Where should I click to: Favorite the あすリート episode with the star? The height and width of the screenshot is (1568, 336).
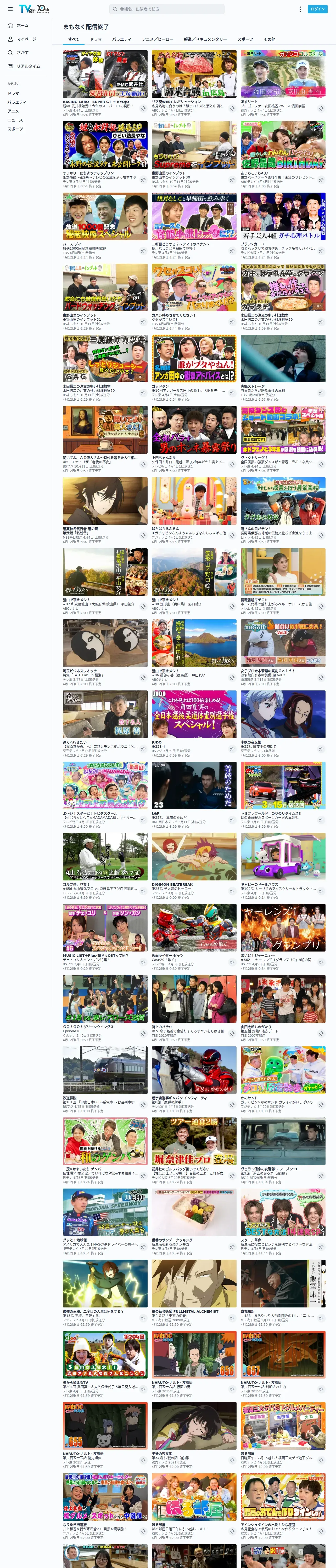click(321, 108)
